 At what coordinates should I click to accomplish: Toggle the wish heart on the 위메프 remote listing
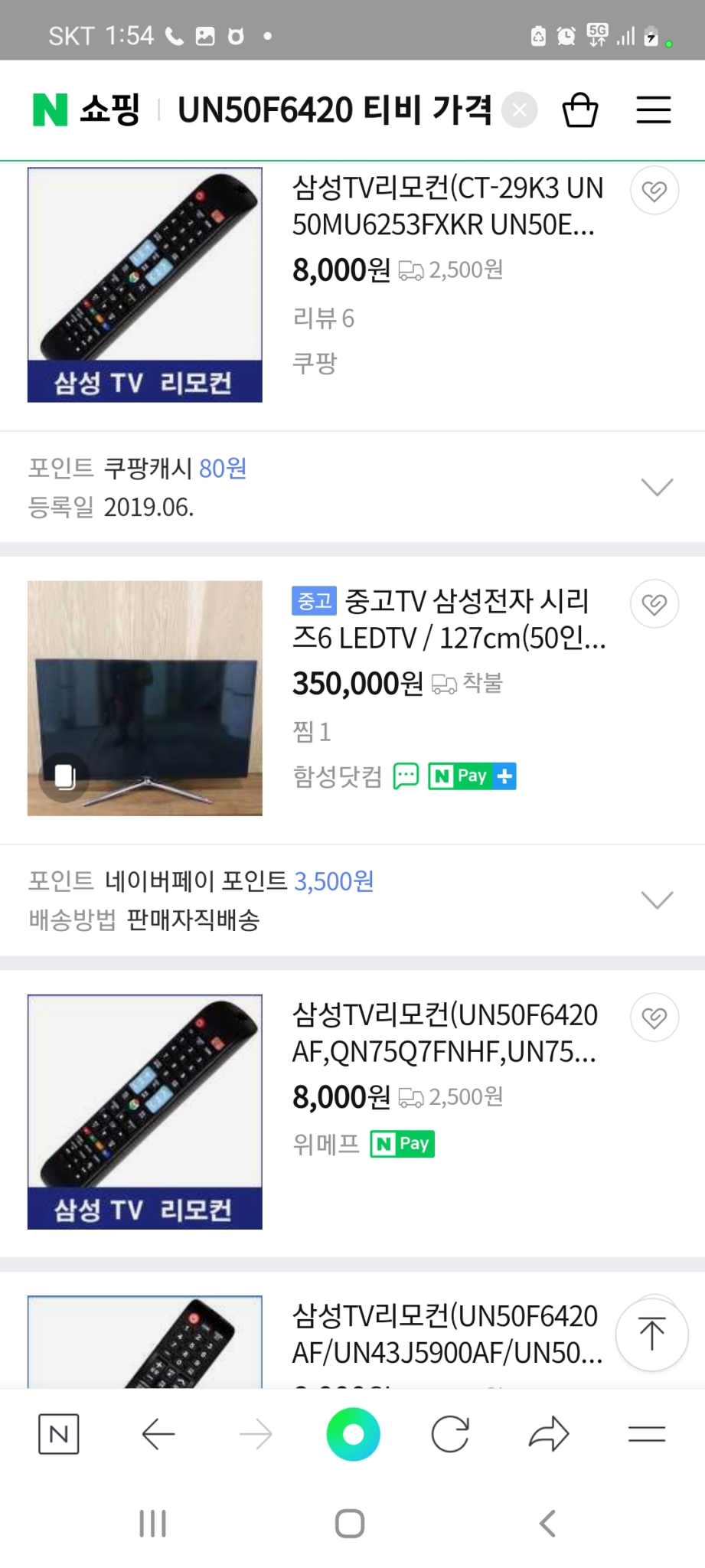point(654,1018)
